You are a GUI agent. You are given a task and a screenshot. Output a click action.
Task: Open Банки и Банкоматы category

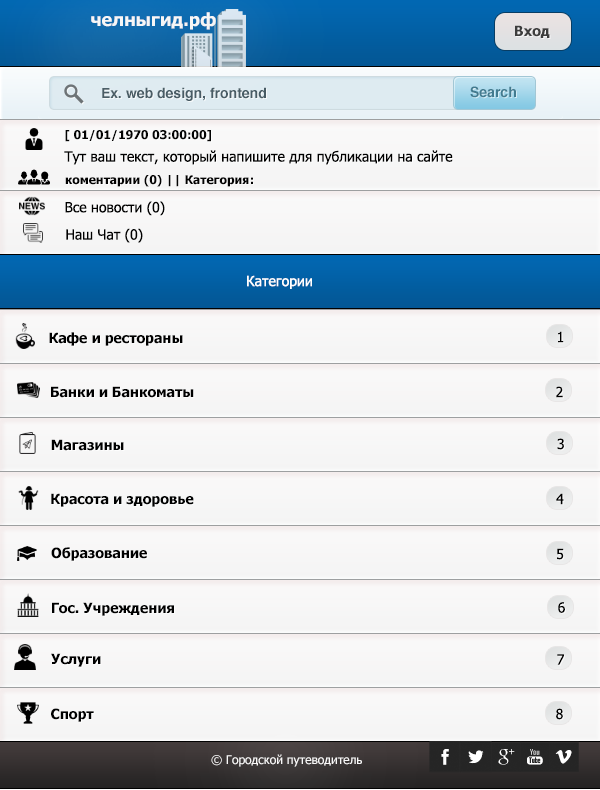point(122,392)
